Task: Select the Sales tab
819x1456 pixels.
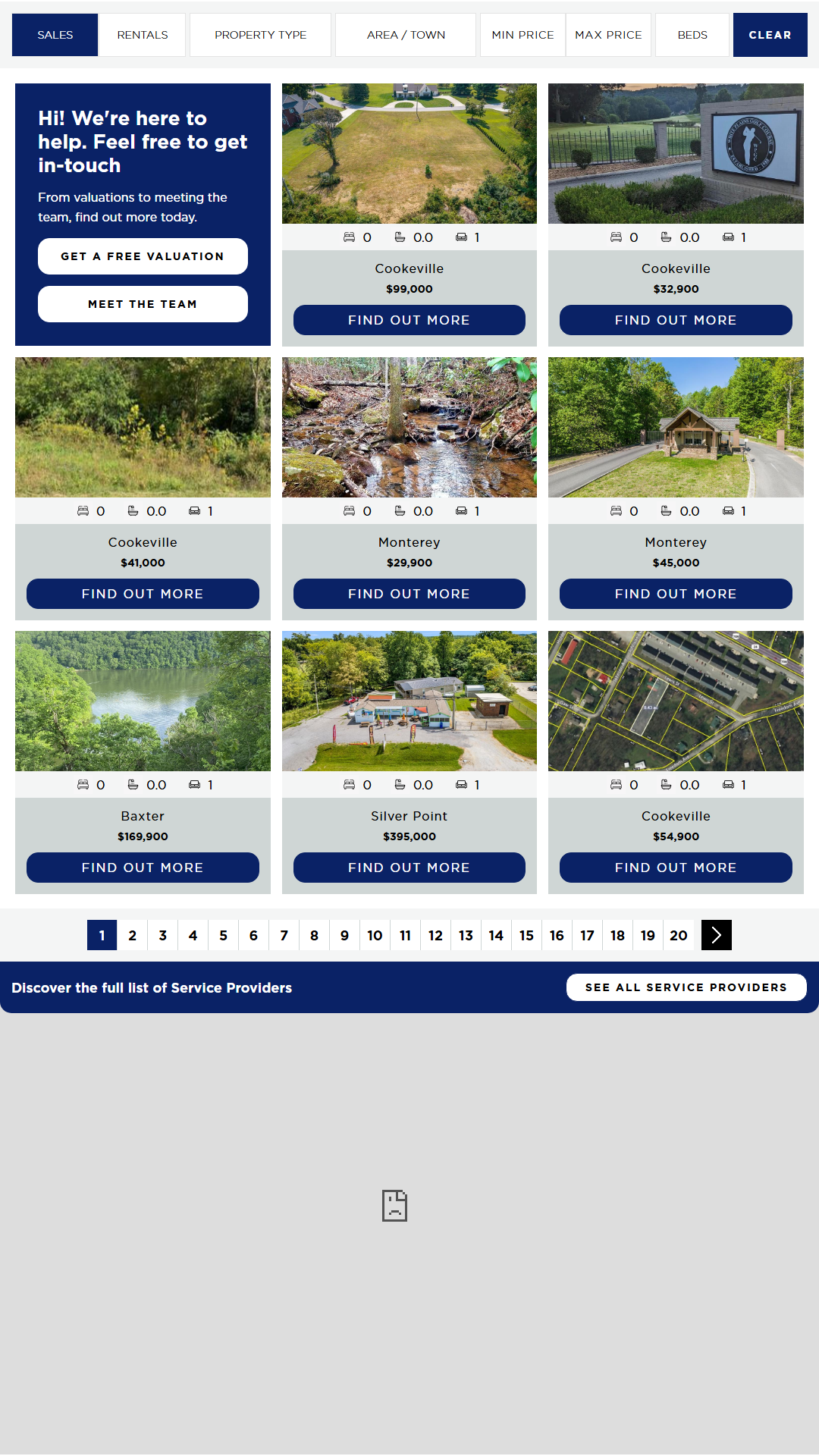Action: [55, 35]
